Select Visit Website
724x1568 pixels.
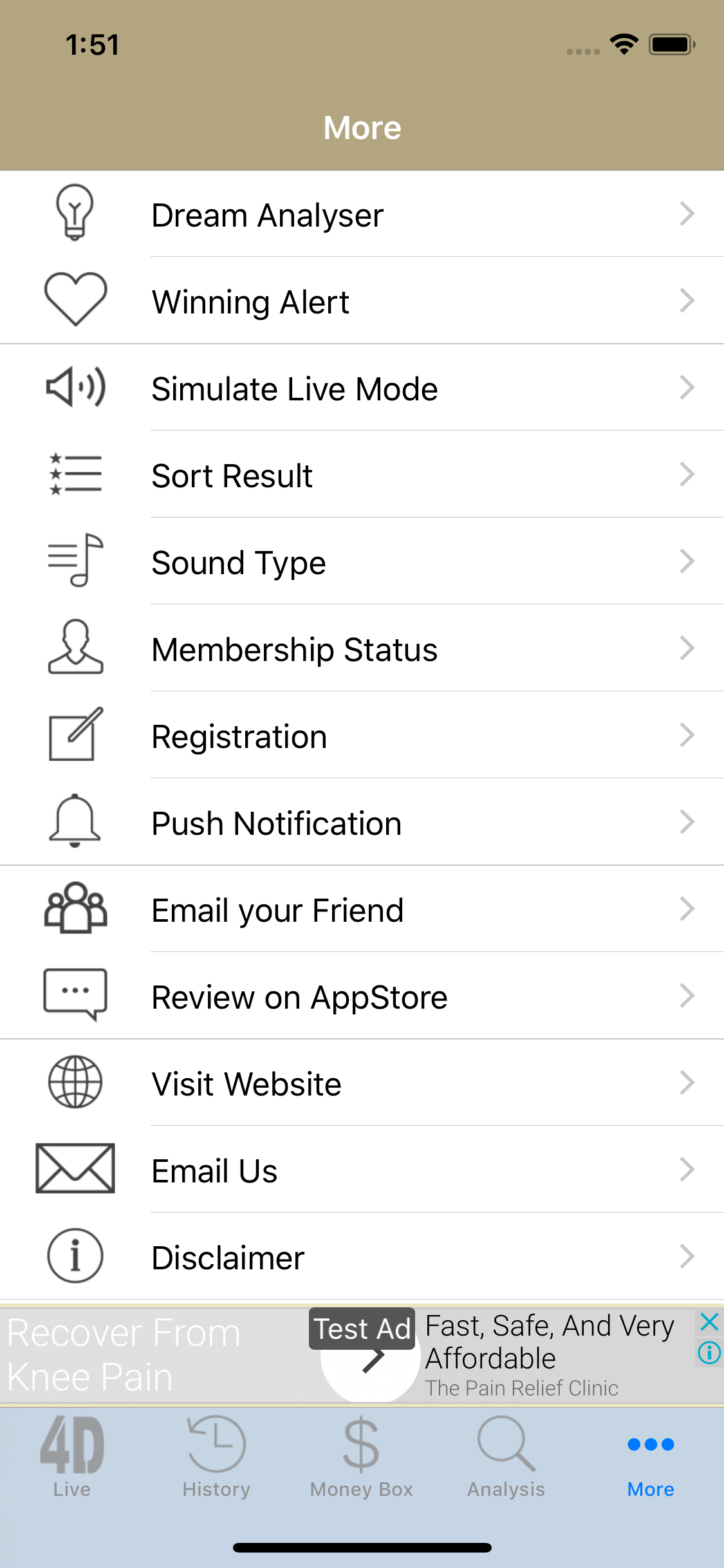(362, 1083)
